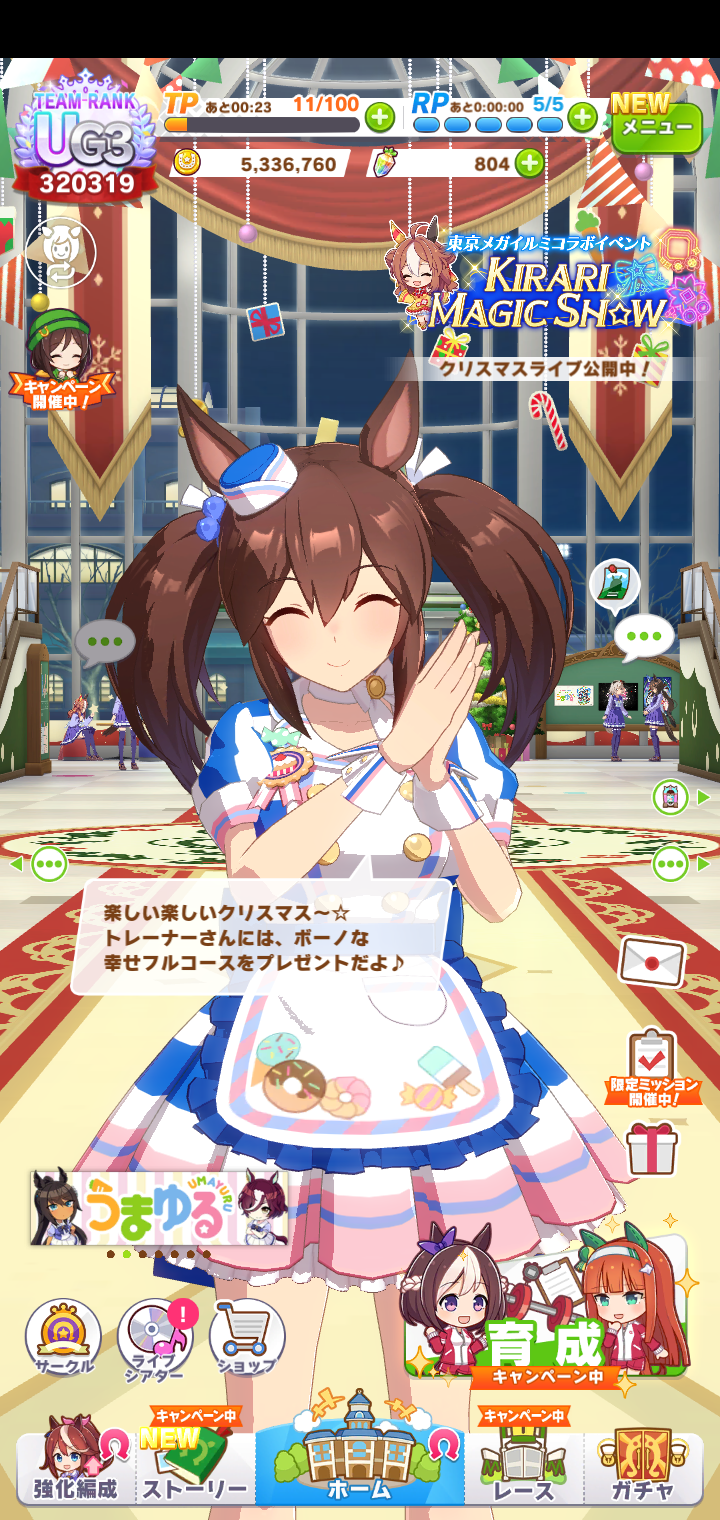Select the ホーム tab
720x1520 pixels.
click(359, 1449)
